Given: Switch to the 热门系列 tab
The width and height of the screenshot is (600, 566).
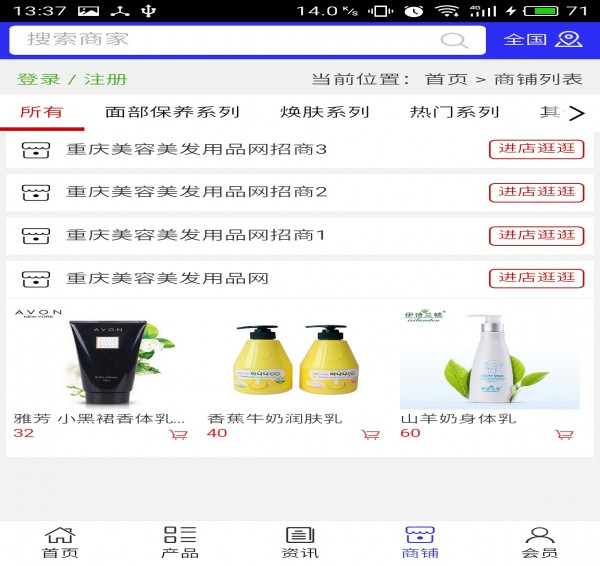Looking at the screenshot, I should click(454, 113).
